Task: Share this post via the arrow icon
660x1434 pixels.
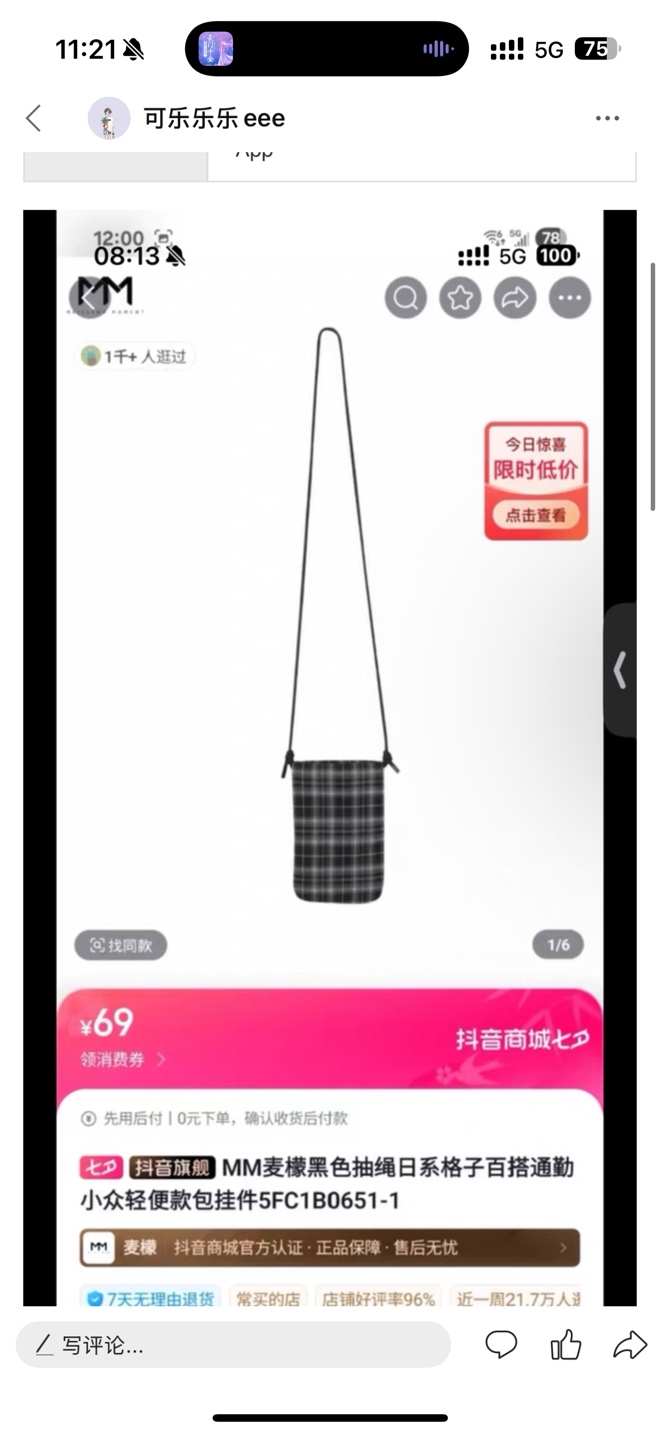Action: [x=630, y=1345]
